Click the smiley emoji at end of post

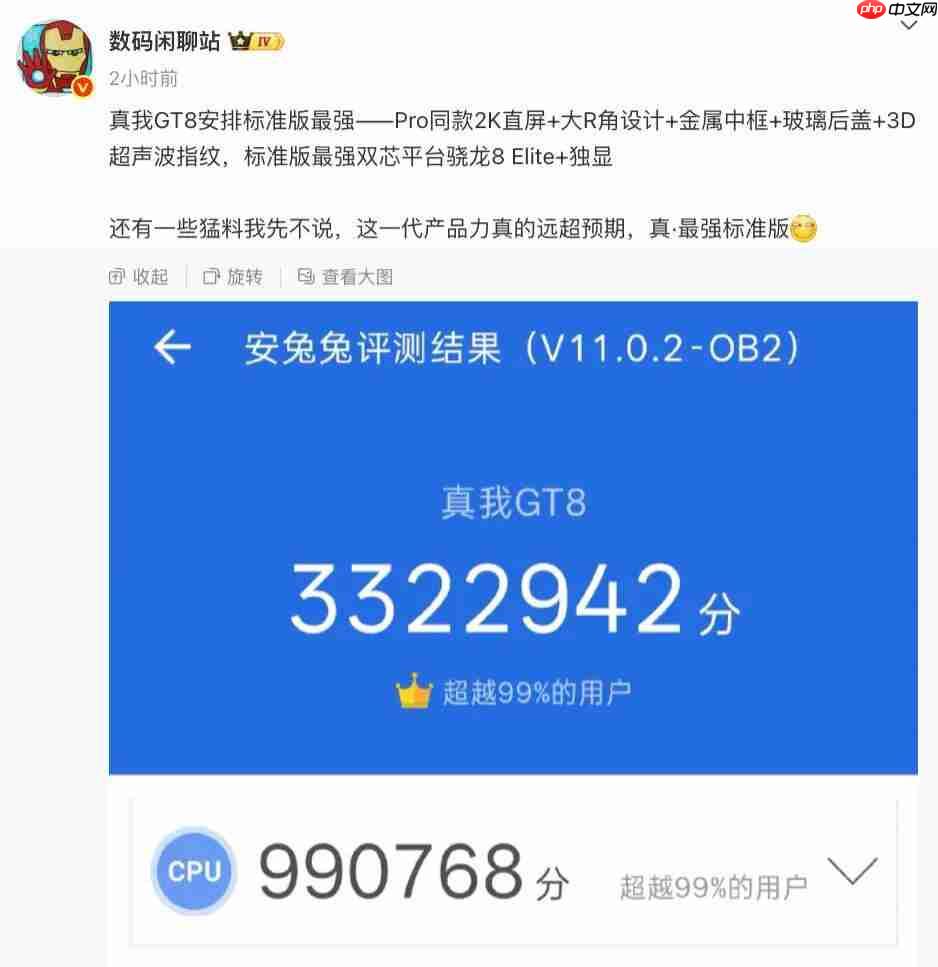click(x=807, y=229)
